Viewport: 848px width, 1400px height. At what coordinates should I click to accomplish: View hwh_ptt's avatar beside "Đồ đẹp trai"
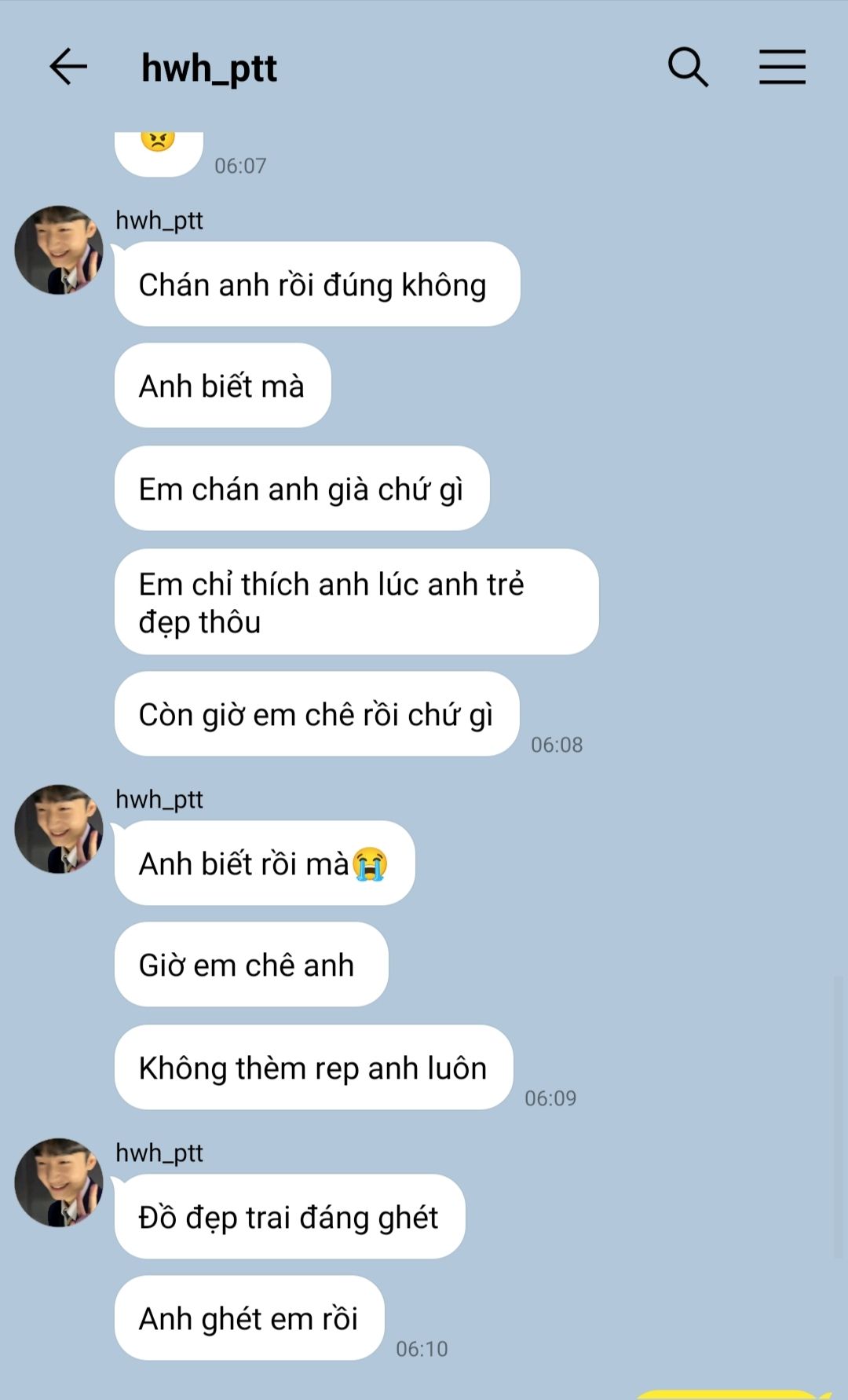59,1182
